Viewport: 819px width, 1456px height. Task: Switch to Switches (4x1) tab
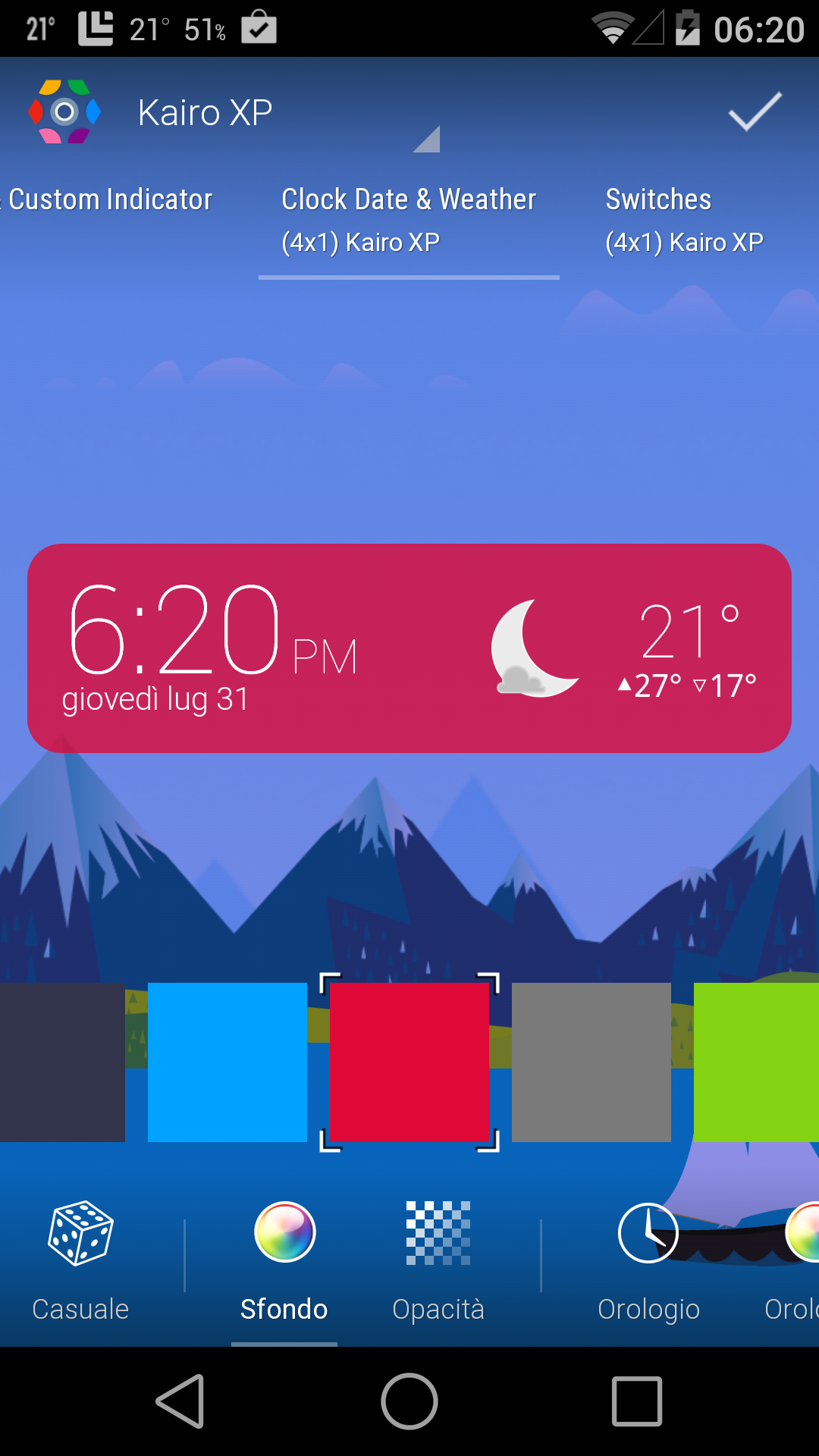pyautogui.click(x=684, y=220)
